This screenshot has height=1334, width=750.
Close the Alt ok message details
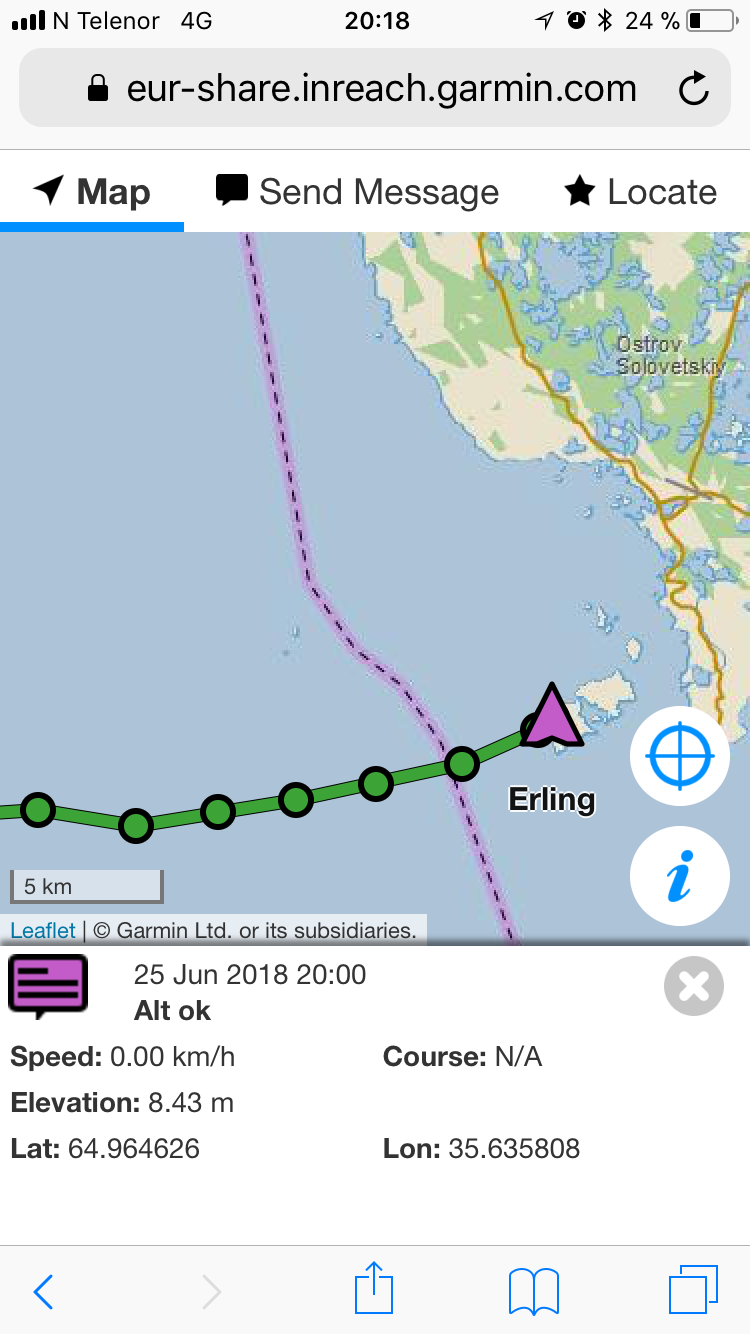(x=693, y=986)
